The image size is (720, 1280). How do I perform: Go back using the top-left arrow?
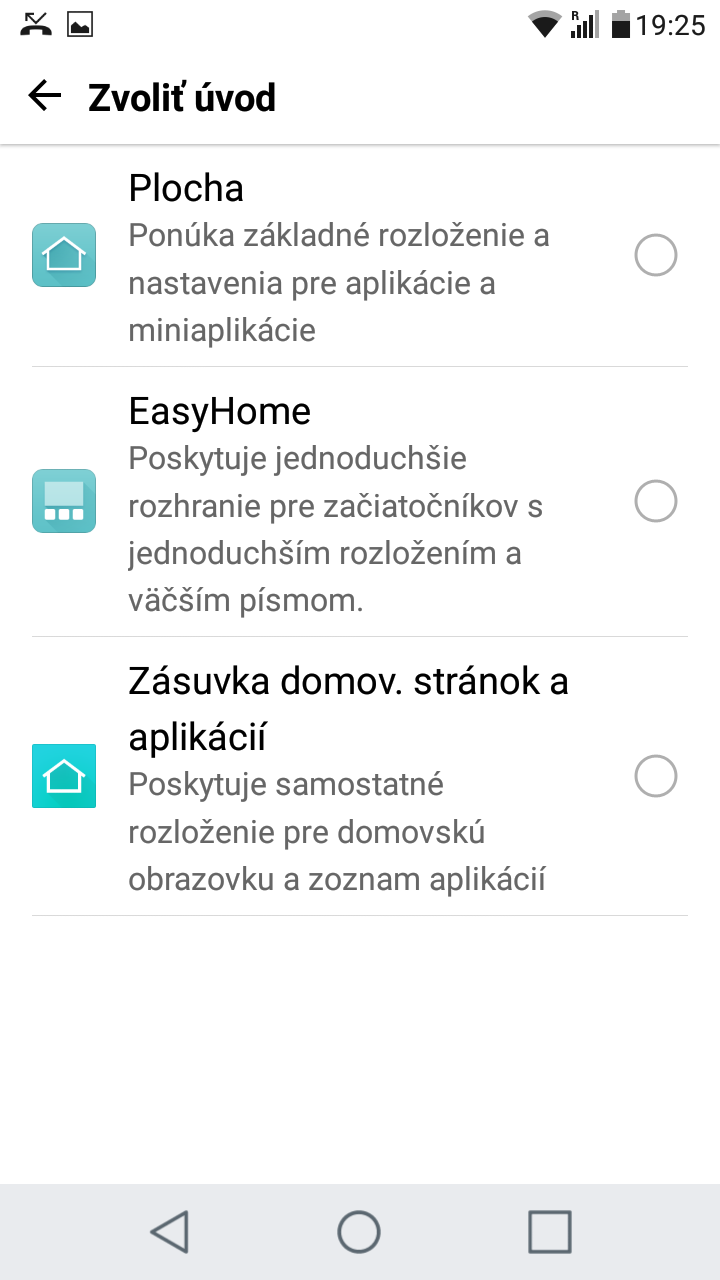[45, 97]
